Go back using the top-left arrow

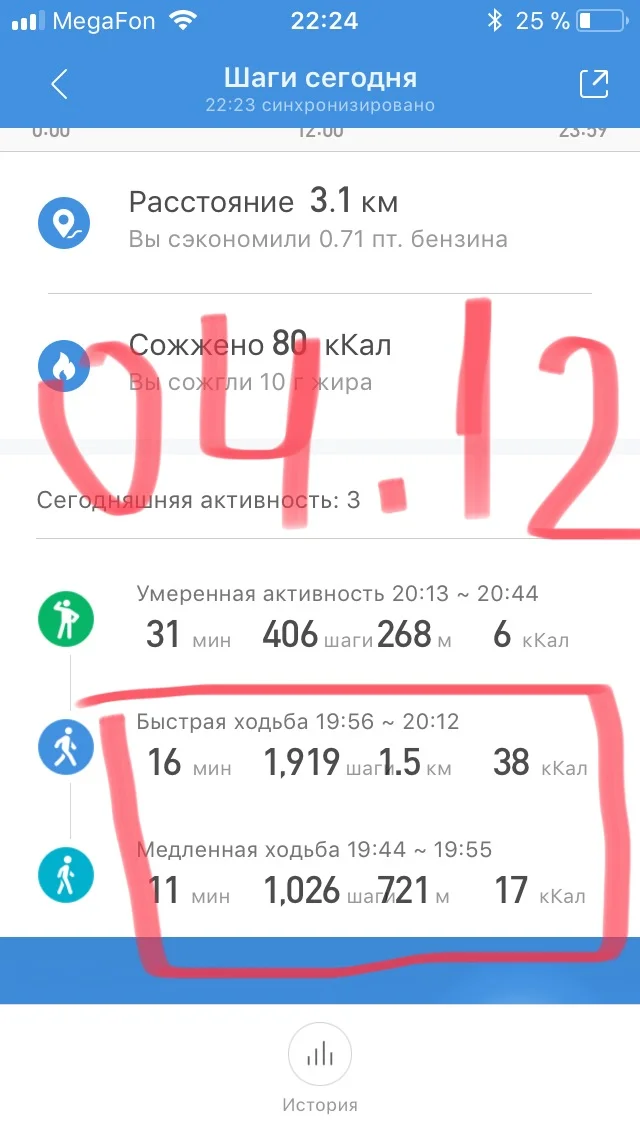point(59,84)
